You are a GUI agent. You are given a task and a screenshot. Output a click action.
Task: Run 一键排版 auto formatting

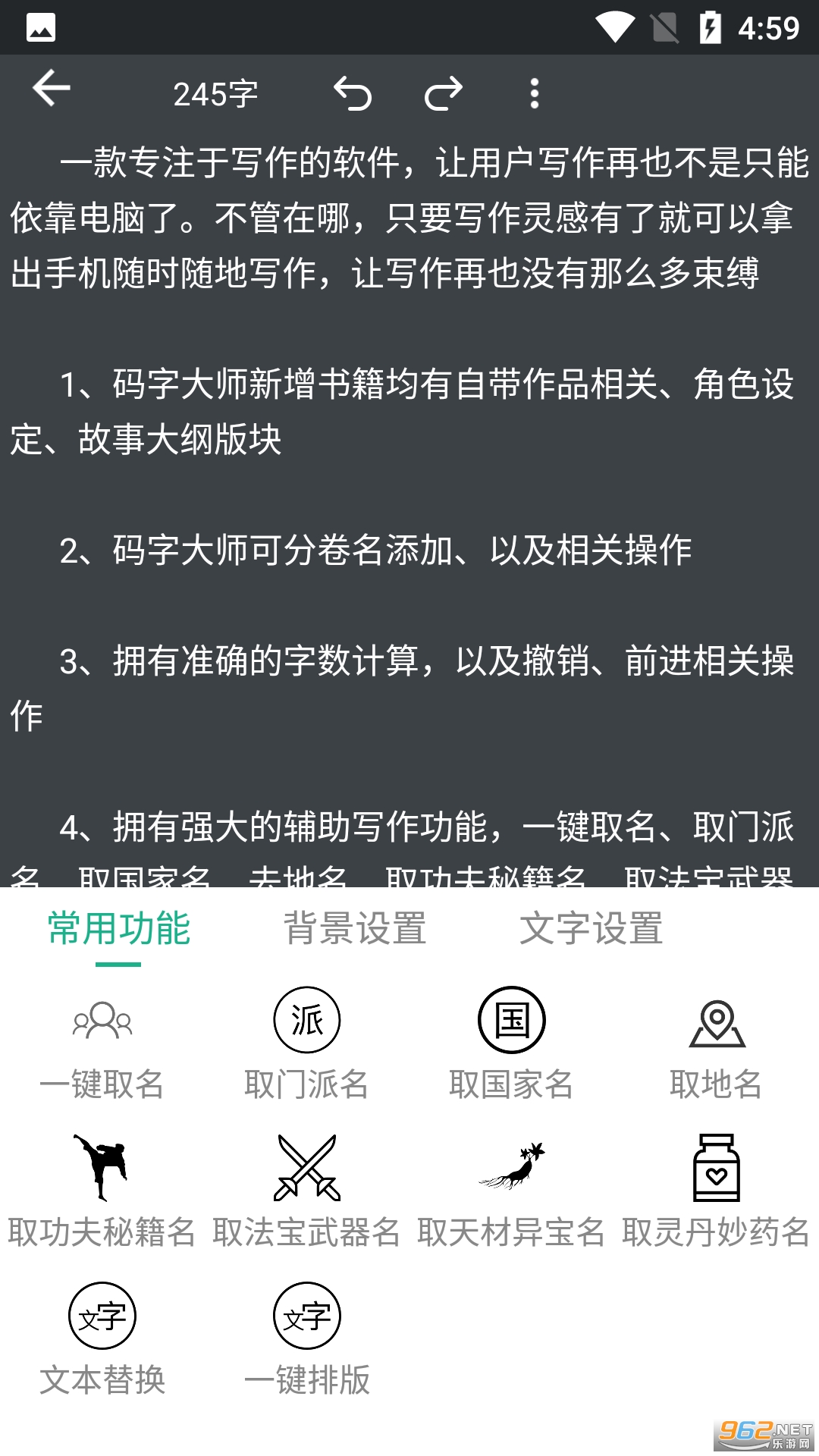click(x=307, y=1339)
